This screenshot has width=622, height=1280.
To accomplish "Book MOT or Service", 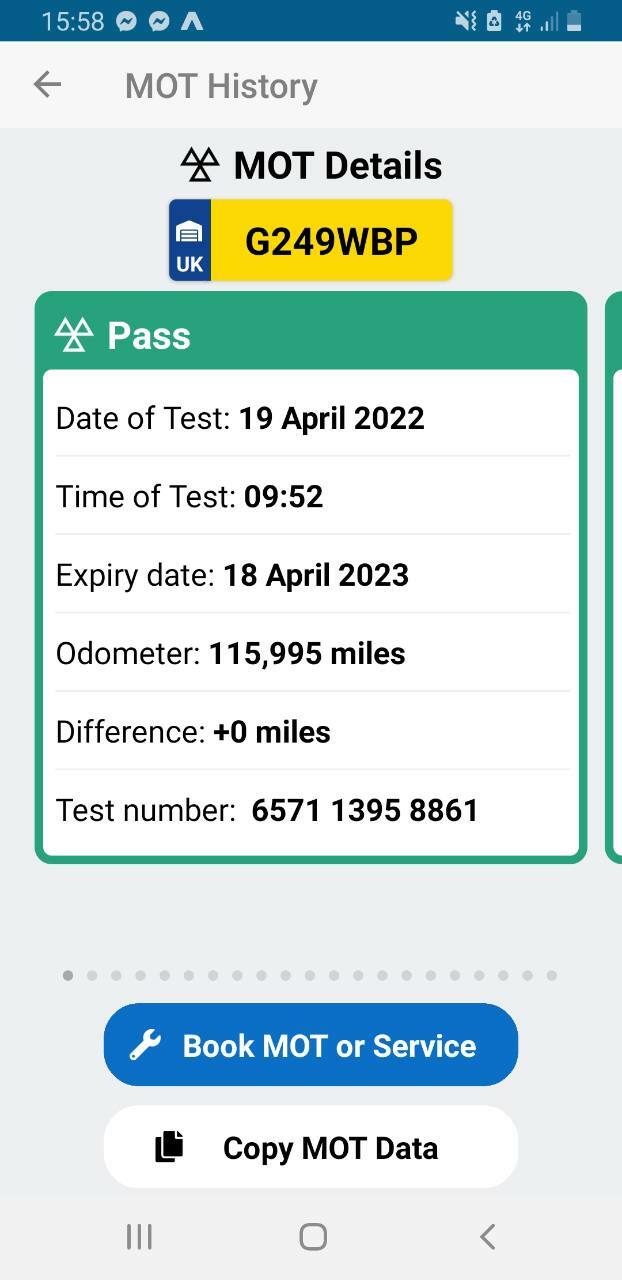I will (311, 1045).
